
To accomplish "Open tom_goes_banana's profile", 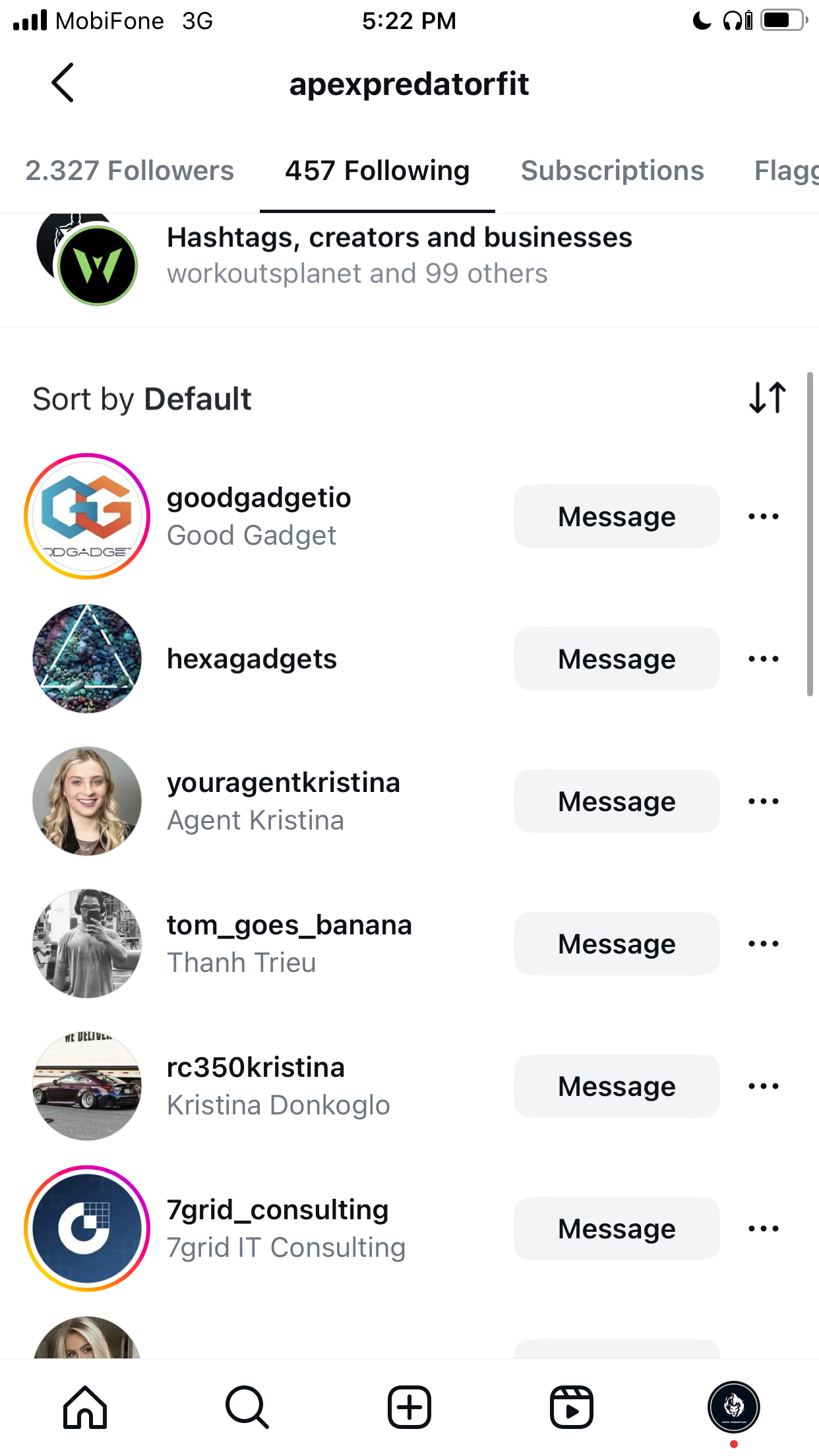I will (x=289, y=925).
